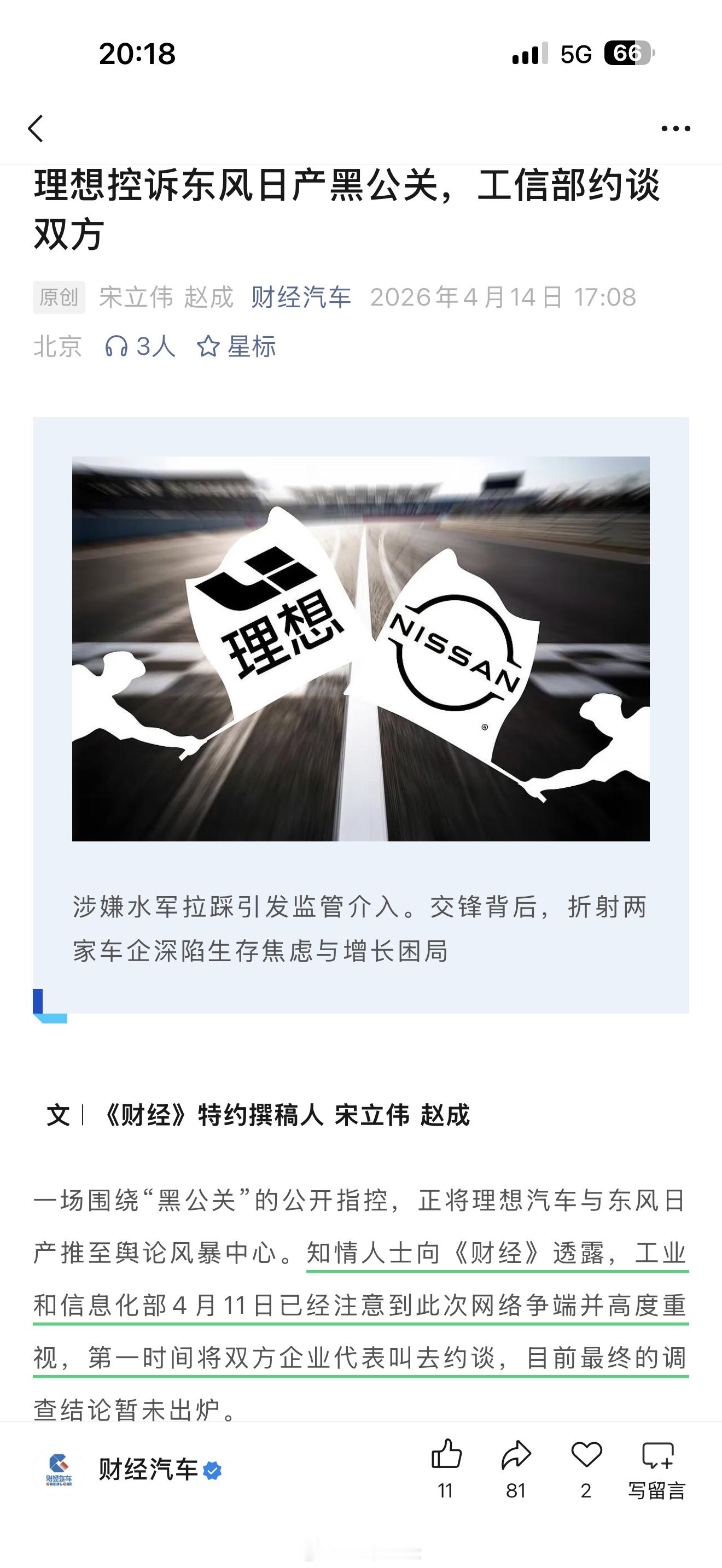Tap the 5G status indicator
This screenshot has height=1568, width=722.
tap(577, 55)
